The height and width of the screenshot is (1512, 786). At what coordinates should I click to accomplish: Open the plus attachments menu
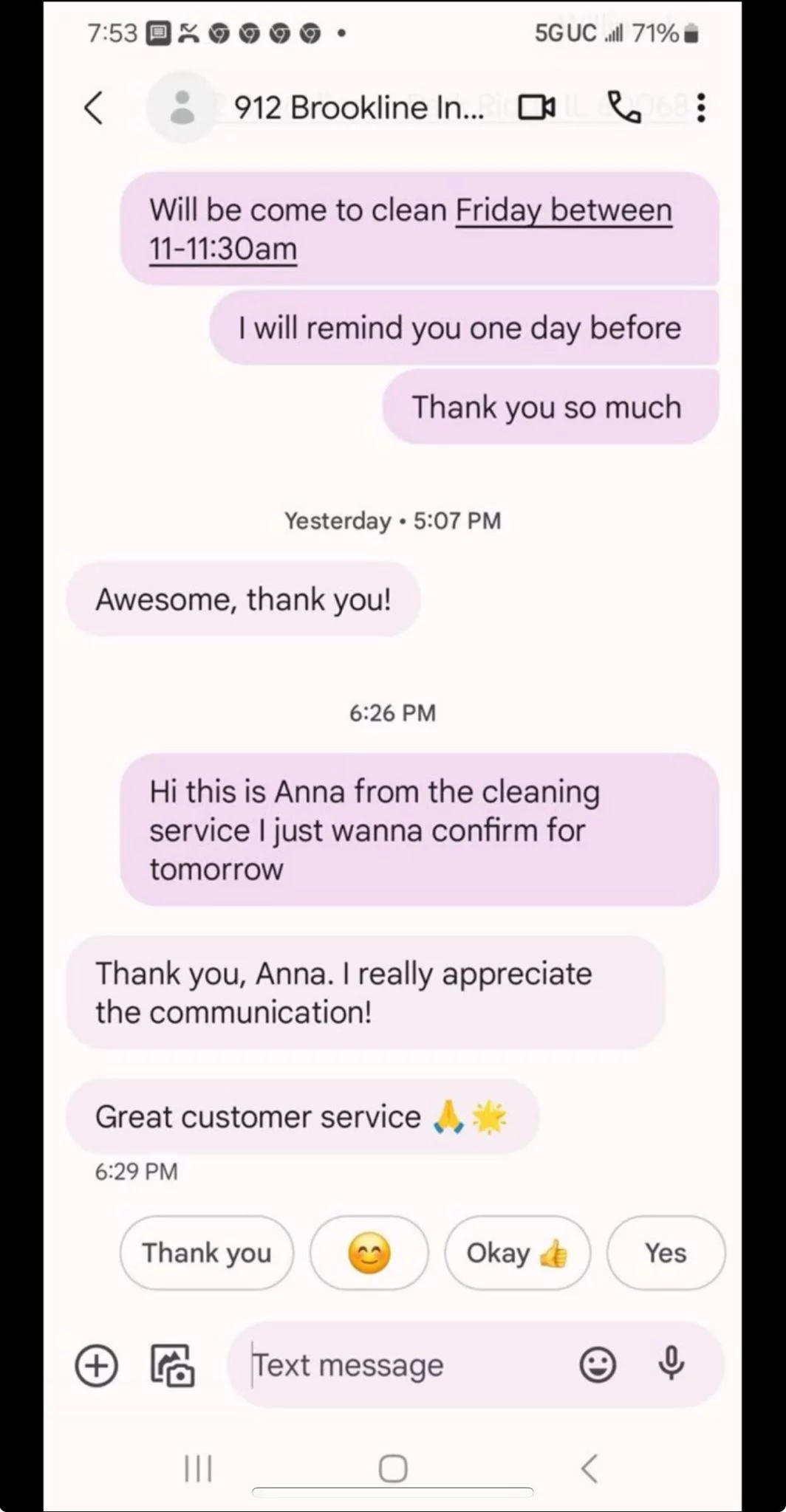coord(97,1365)
